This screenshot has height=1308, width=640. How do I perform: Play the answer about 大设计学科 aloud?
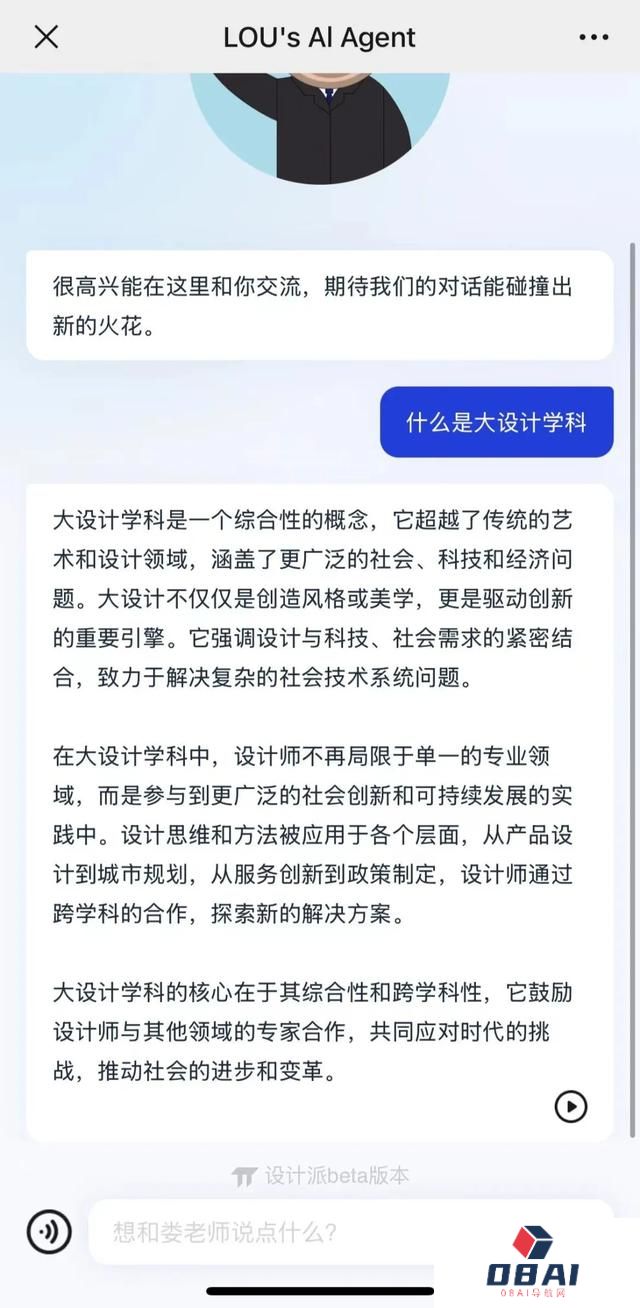click(x=571, y=1106)
